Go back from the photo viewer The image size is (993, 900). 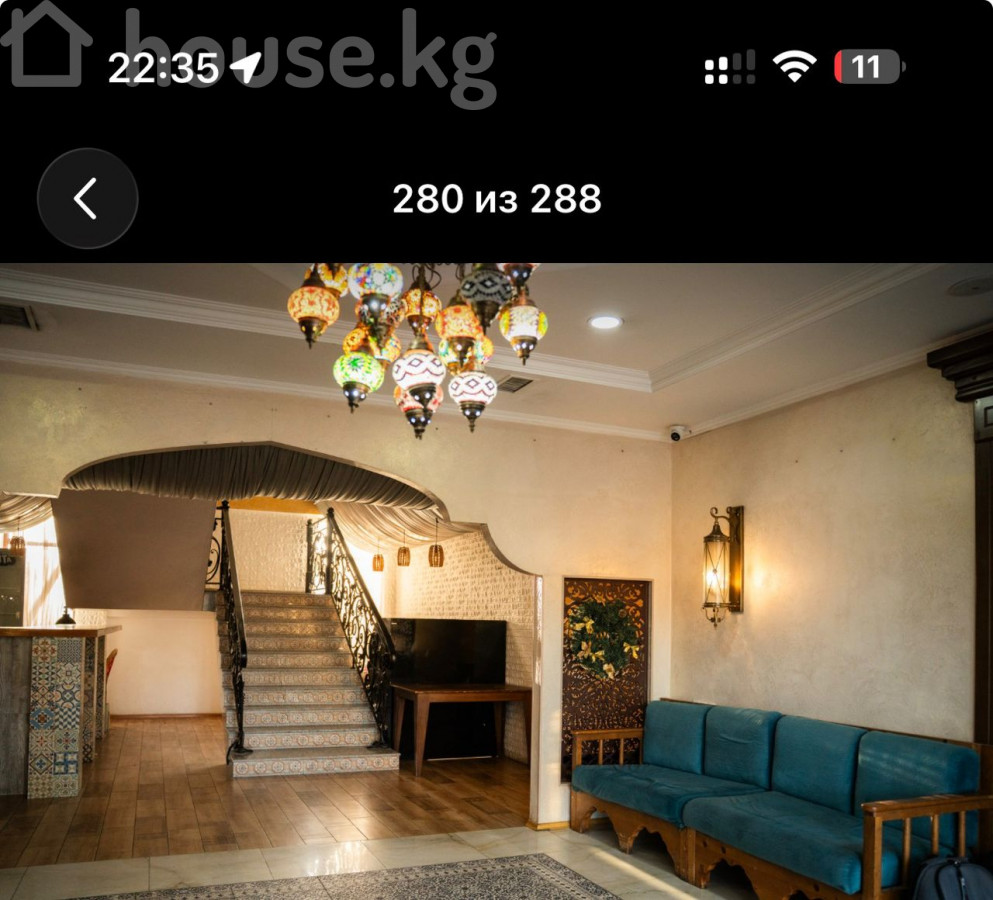coord(87,198)
